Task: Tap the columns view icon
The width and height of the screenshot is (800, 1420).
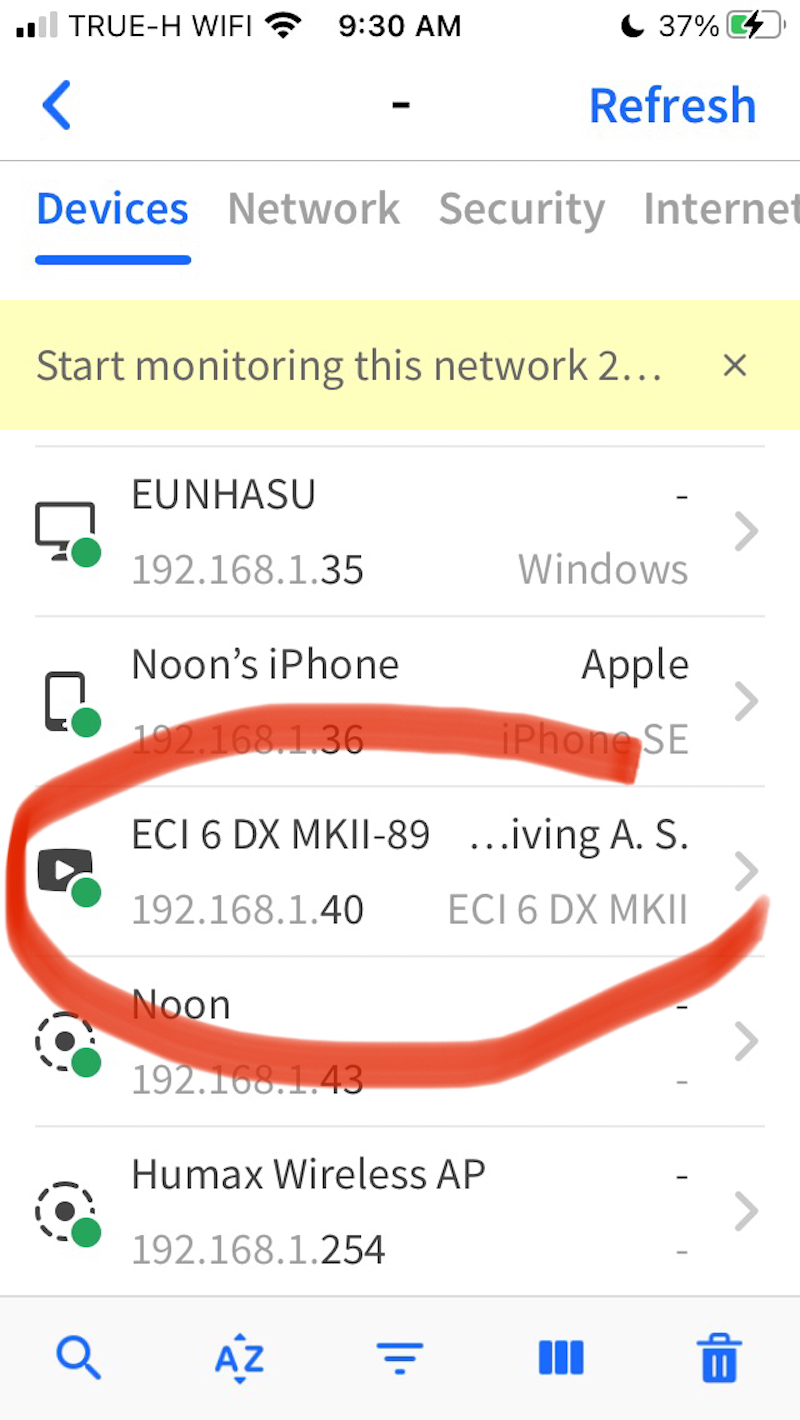Action: point(561,1358)
